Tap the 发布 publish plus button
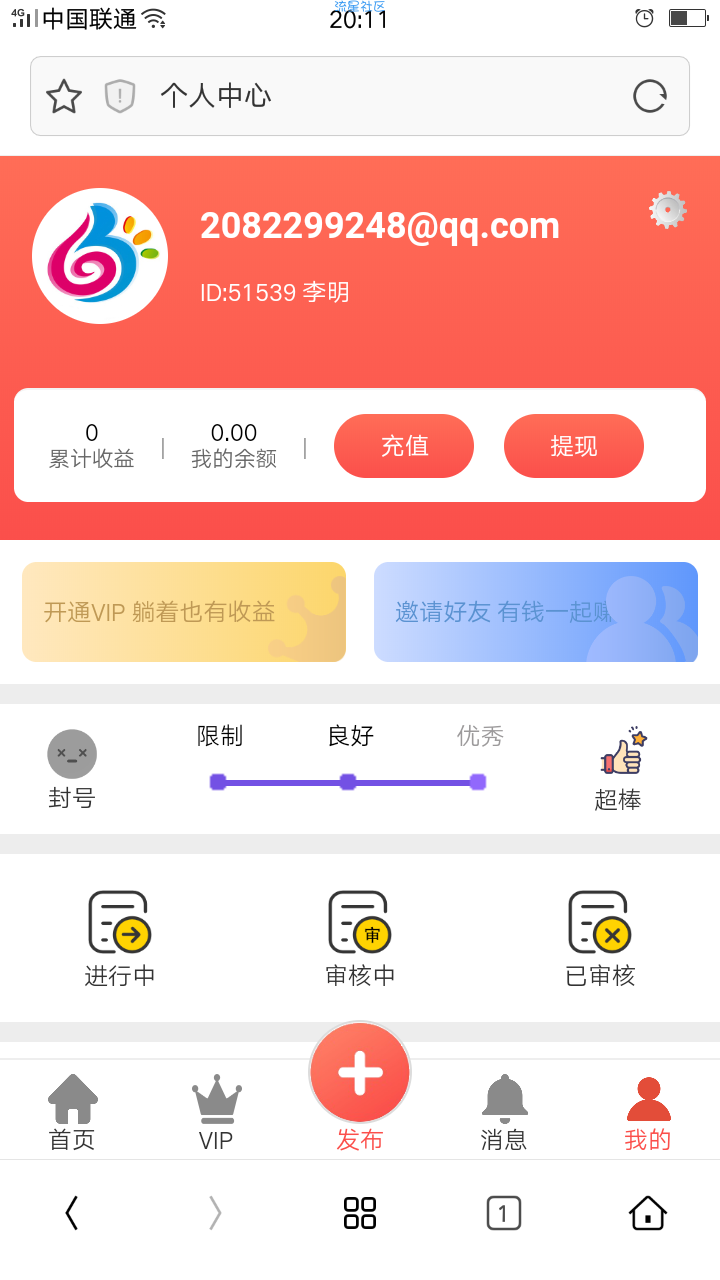 360,1072
